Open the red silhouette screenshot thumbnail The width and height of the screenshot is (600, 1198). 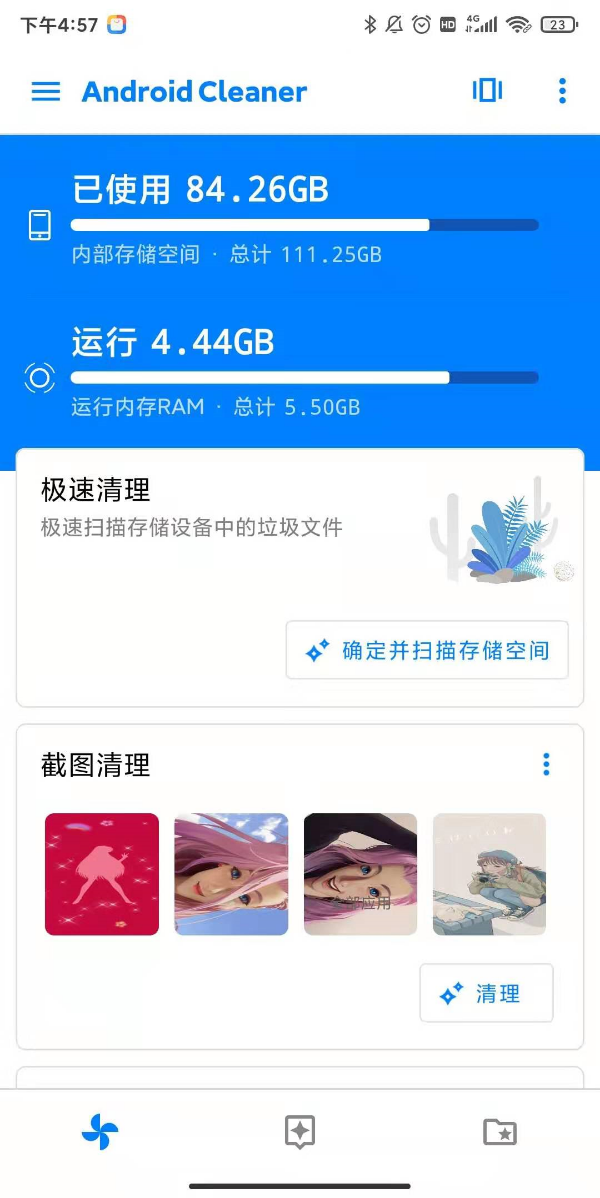[102, 874]
